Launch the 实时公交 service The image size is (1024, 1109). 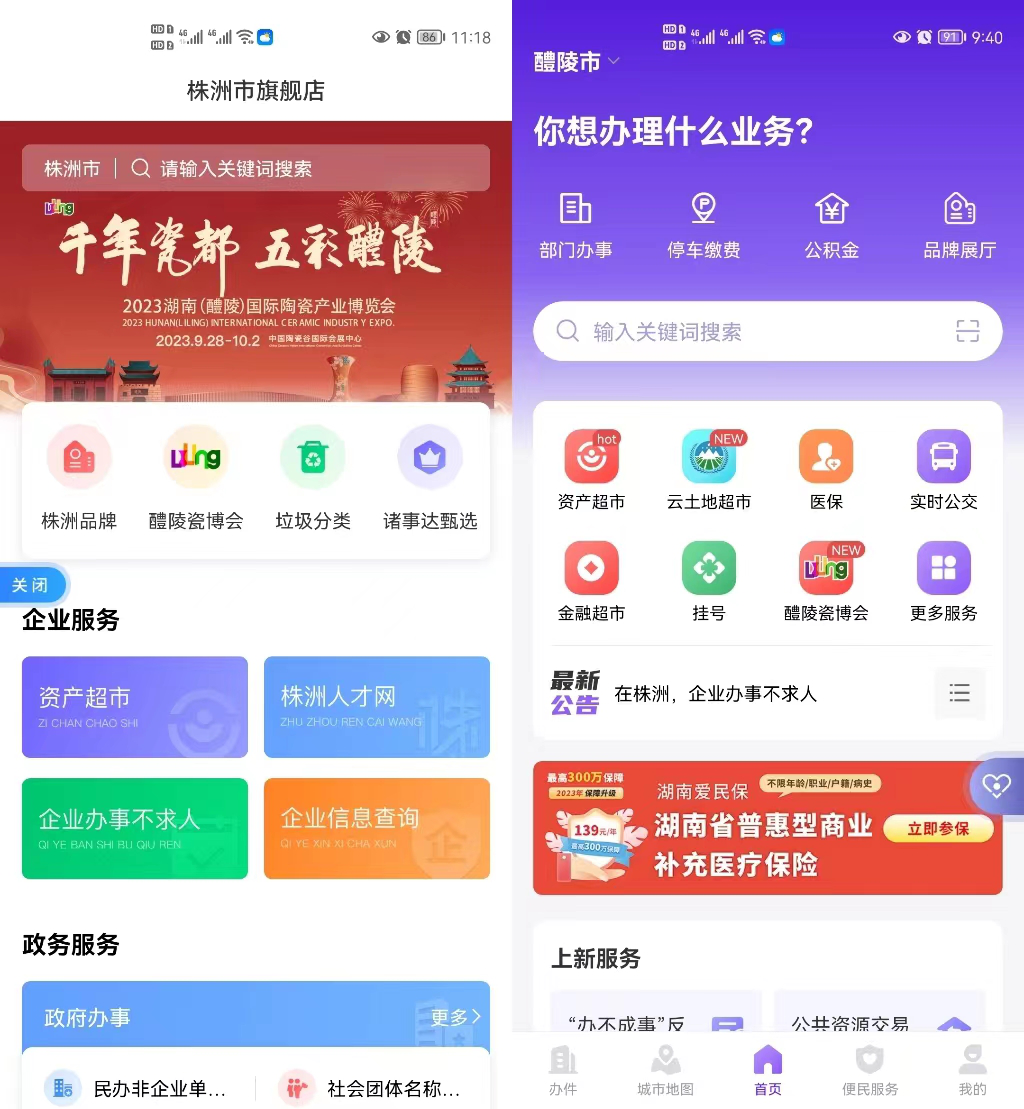click(x=943, y=470)
